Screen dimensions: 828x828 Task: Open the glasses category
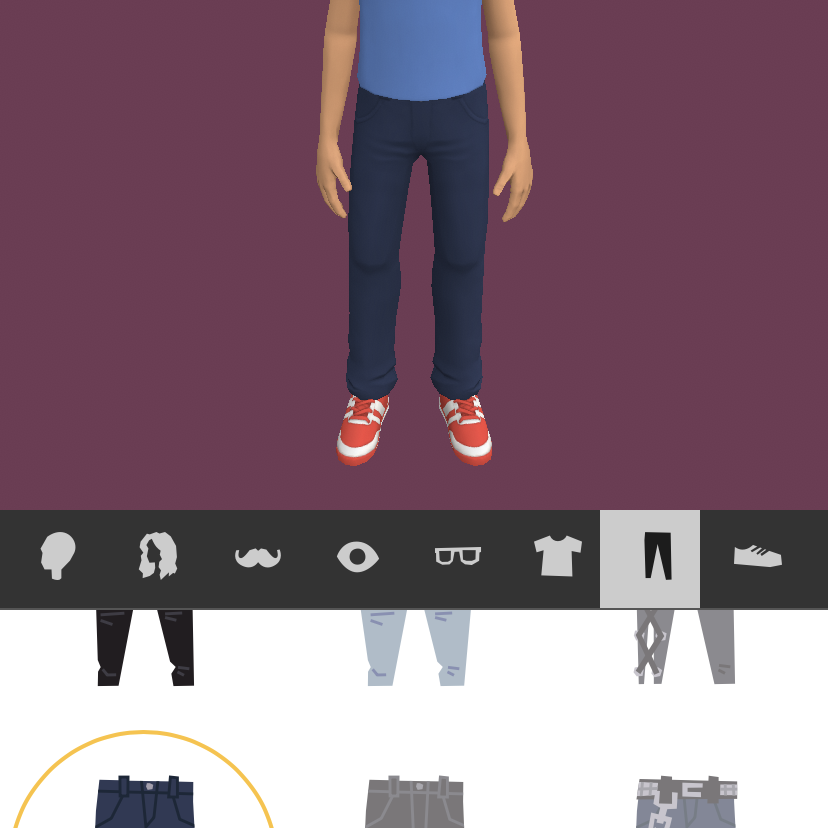[458, 557]
